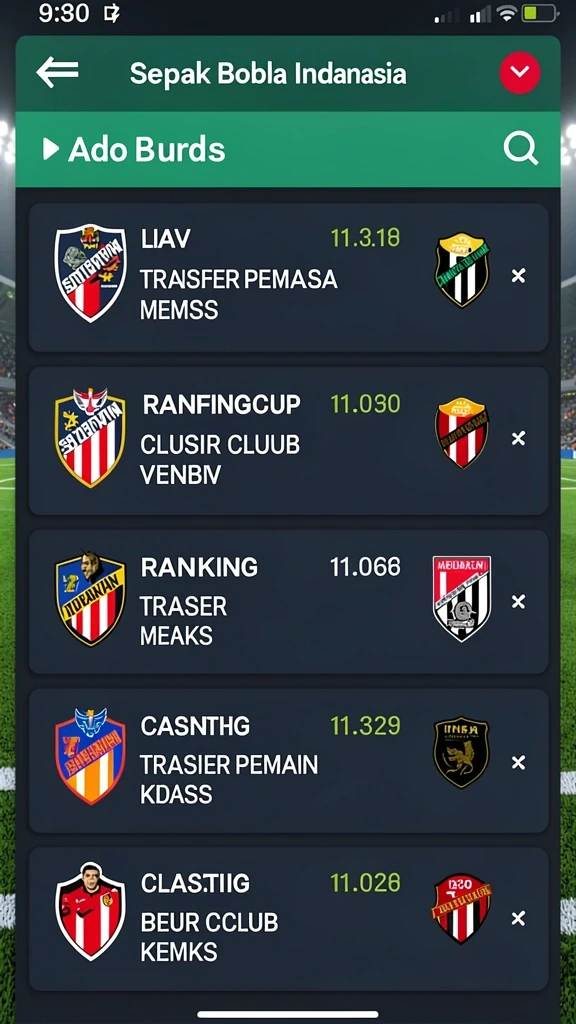Dismiss the LIAV card

519,276
